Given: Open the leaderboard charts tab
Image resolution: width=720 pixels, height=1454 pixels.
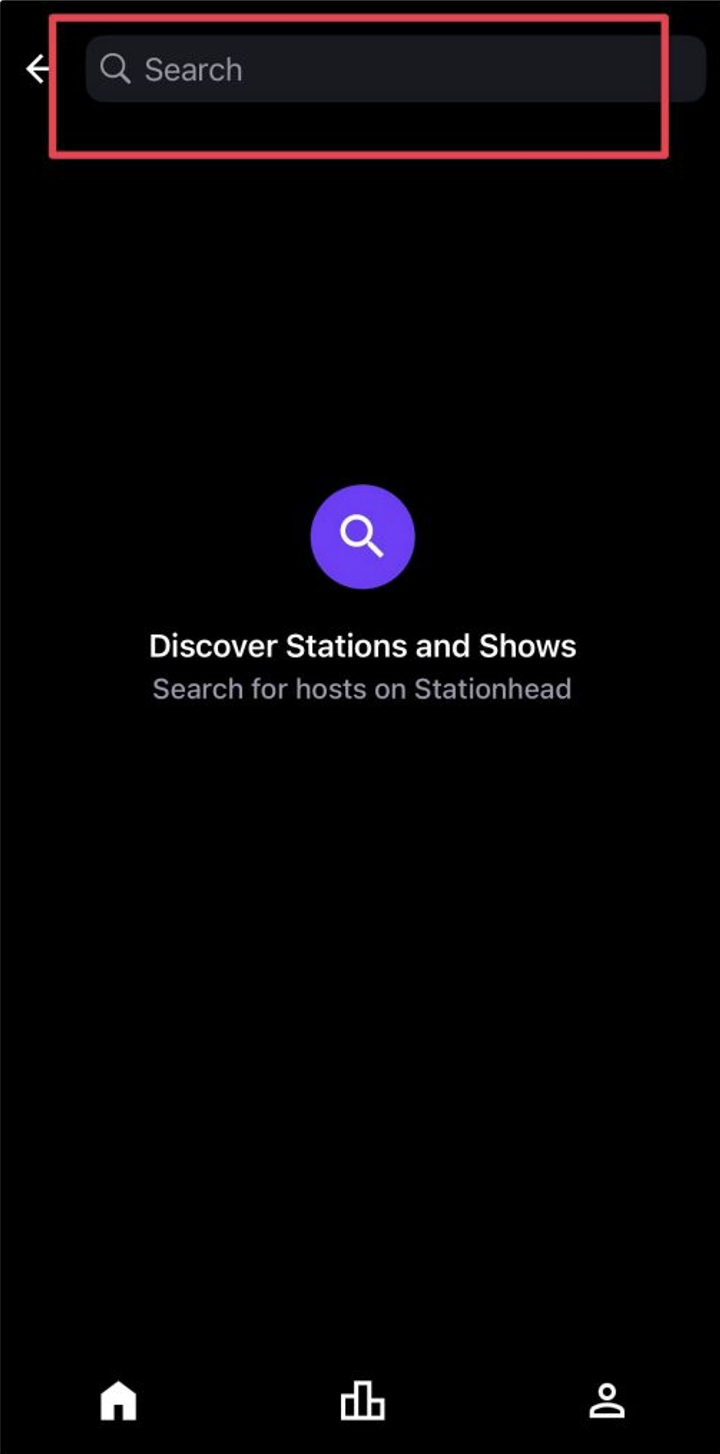Looking at the screenshot, I should (x=362, y=1401).
